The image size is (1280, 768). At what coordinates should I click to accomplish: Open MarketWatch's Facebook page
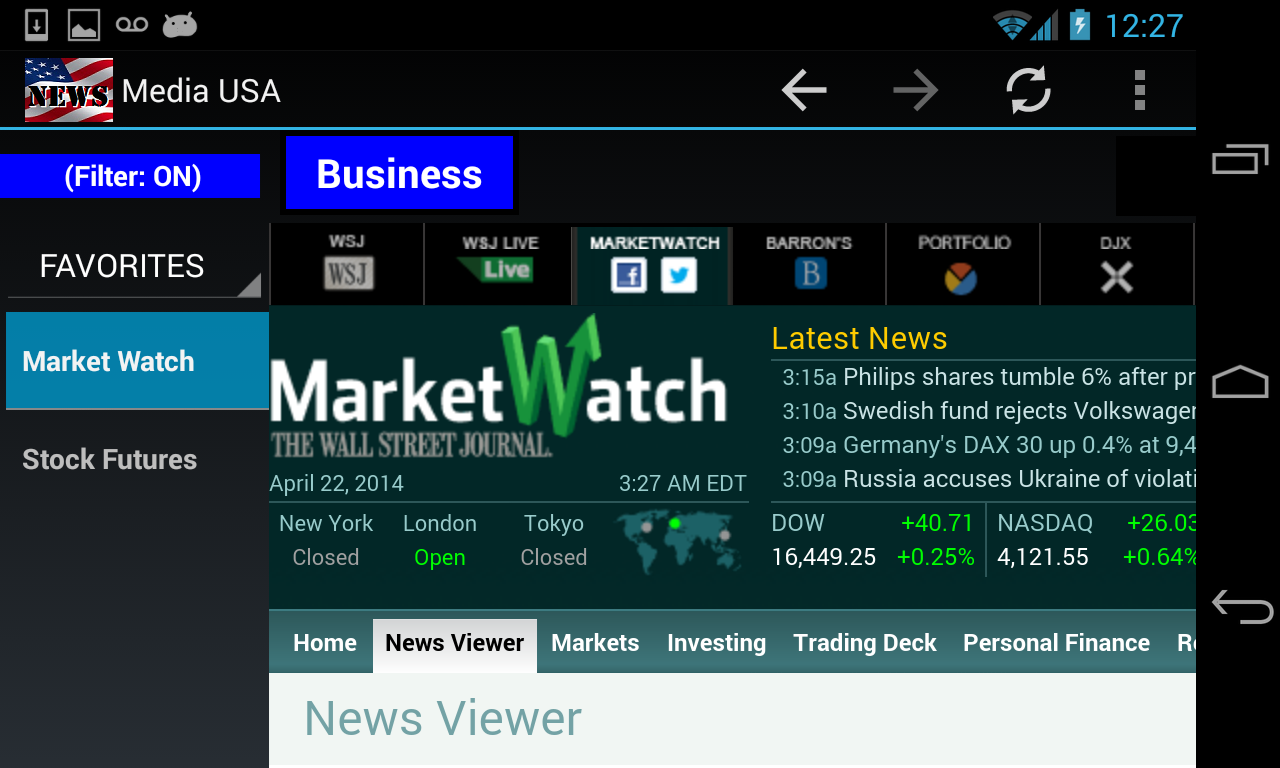(629, 274)
